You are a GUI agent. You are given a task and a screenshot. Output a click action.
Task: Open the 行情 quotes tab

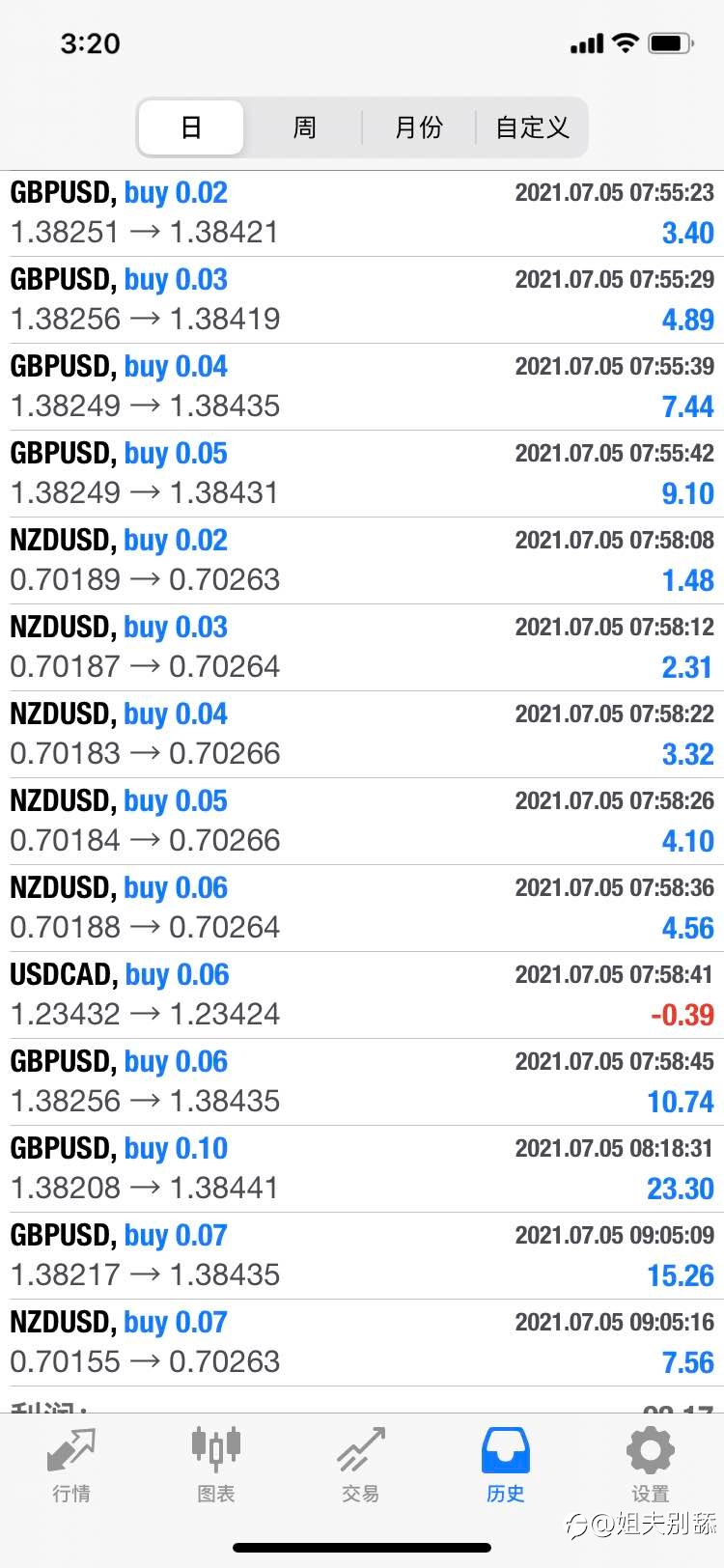(71, 1466)
